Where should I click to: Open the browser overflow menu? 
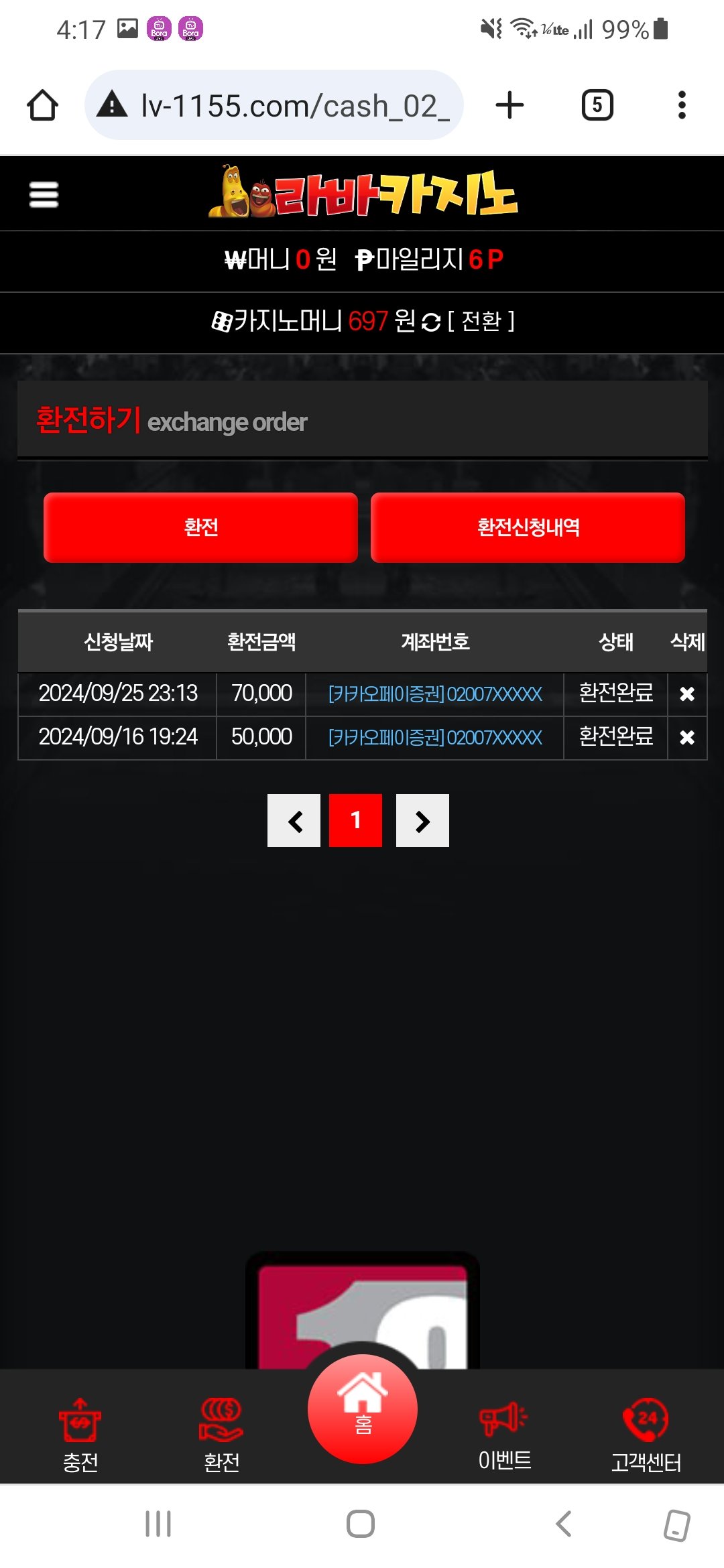(682, 105)
